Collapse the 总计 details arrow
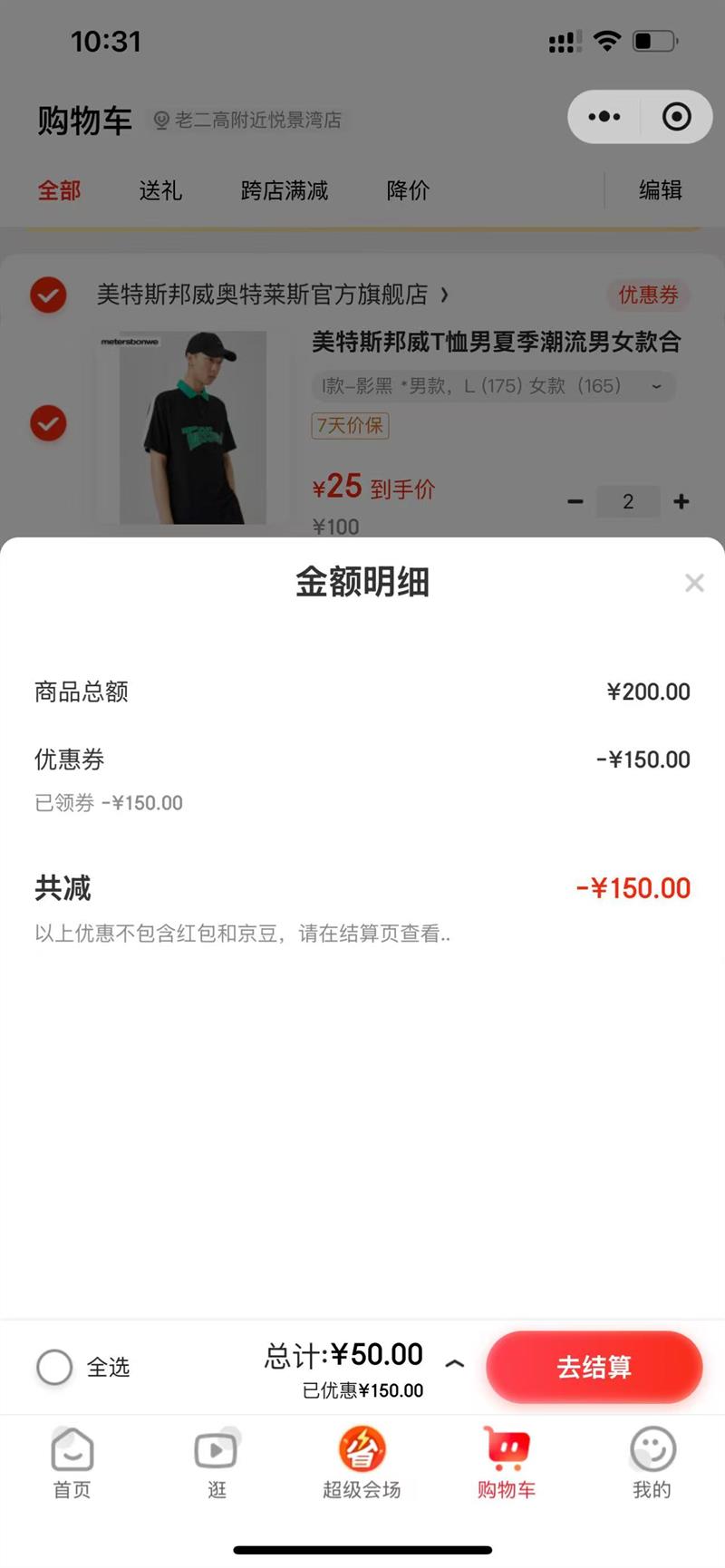The height and width of the screenshot is (1568, 725). click(455, 1363)
